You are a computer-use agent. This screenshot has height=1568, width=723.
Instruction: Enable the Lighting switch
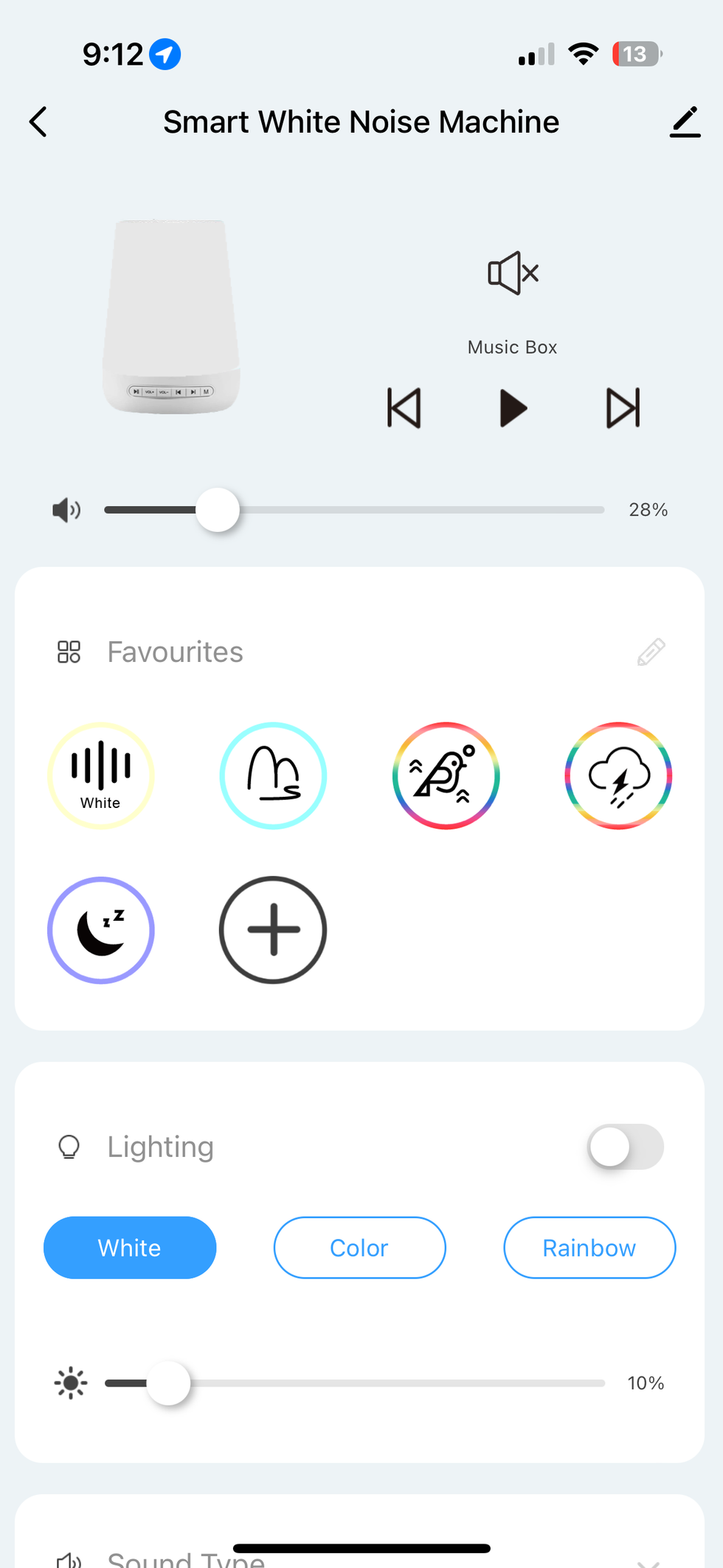click(625, 1147)
